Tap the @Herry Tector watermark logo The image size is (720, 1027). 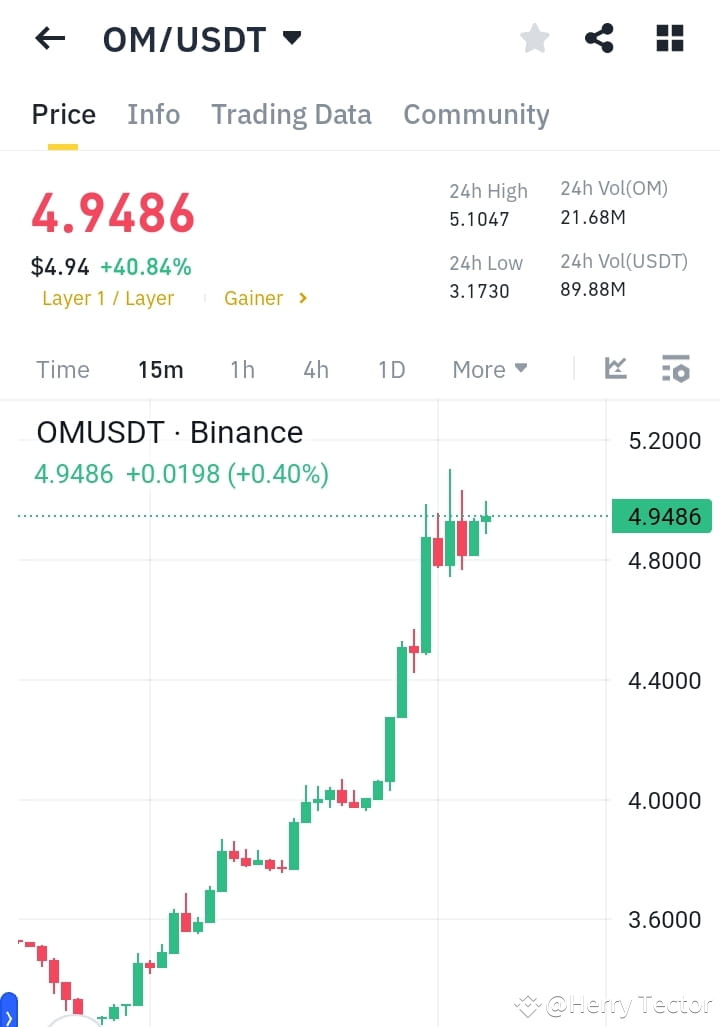click(527, 1005)
